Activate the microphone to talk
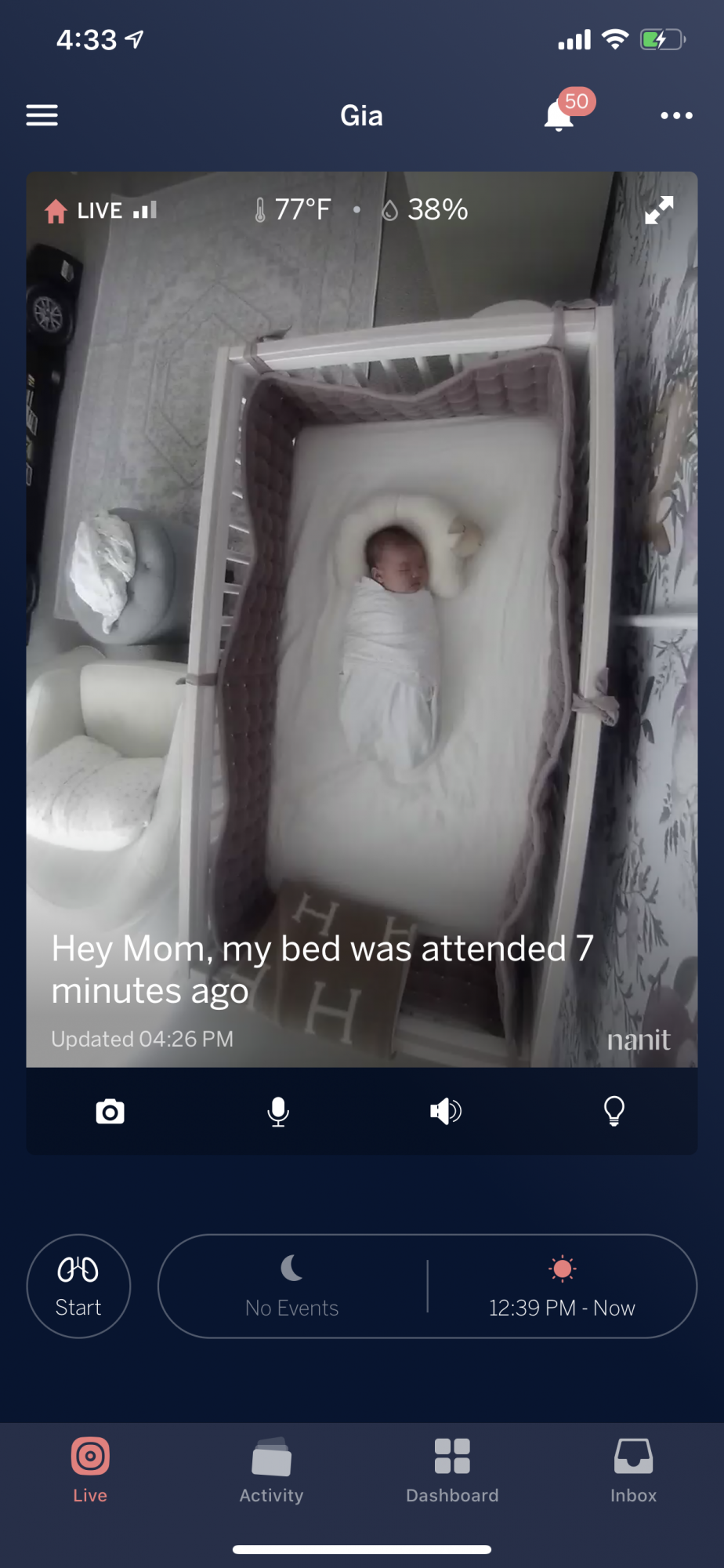724x1568 pixels. coord(278,1111)
